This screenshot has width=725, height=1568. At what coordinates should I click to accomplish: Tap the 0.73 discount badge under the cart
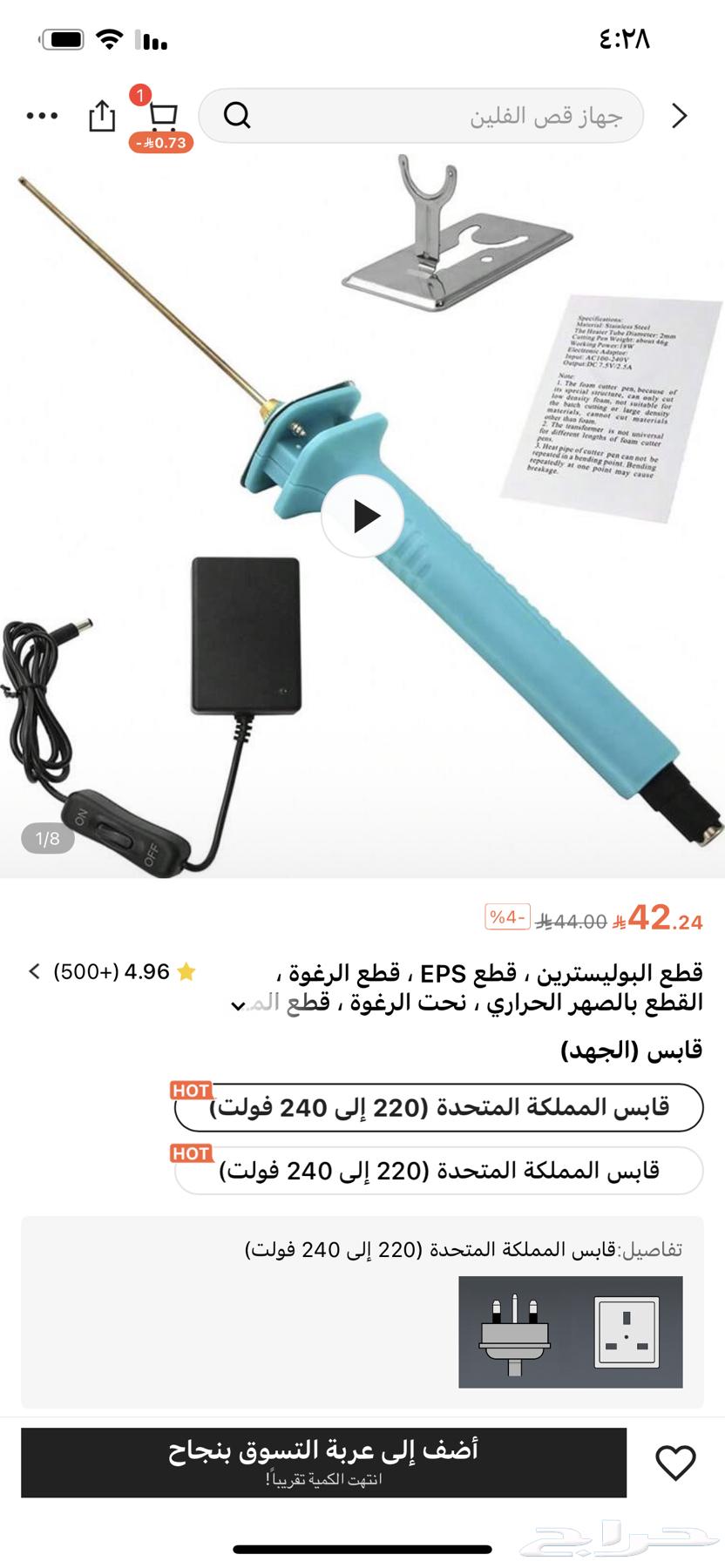(161, 142)
